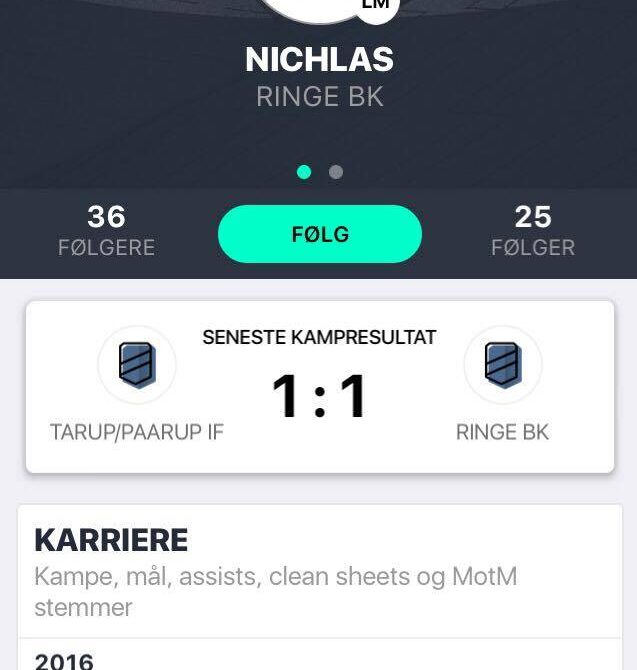Open Tarup/Paarup IF team crest
The image size is (637, 670).
click(137, 365)
